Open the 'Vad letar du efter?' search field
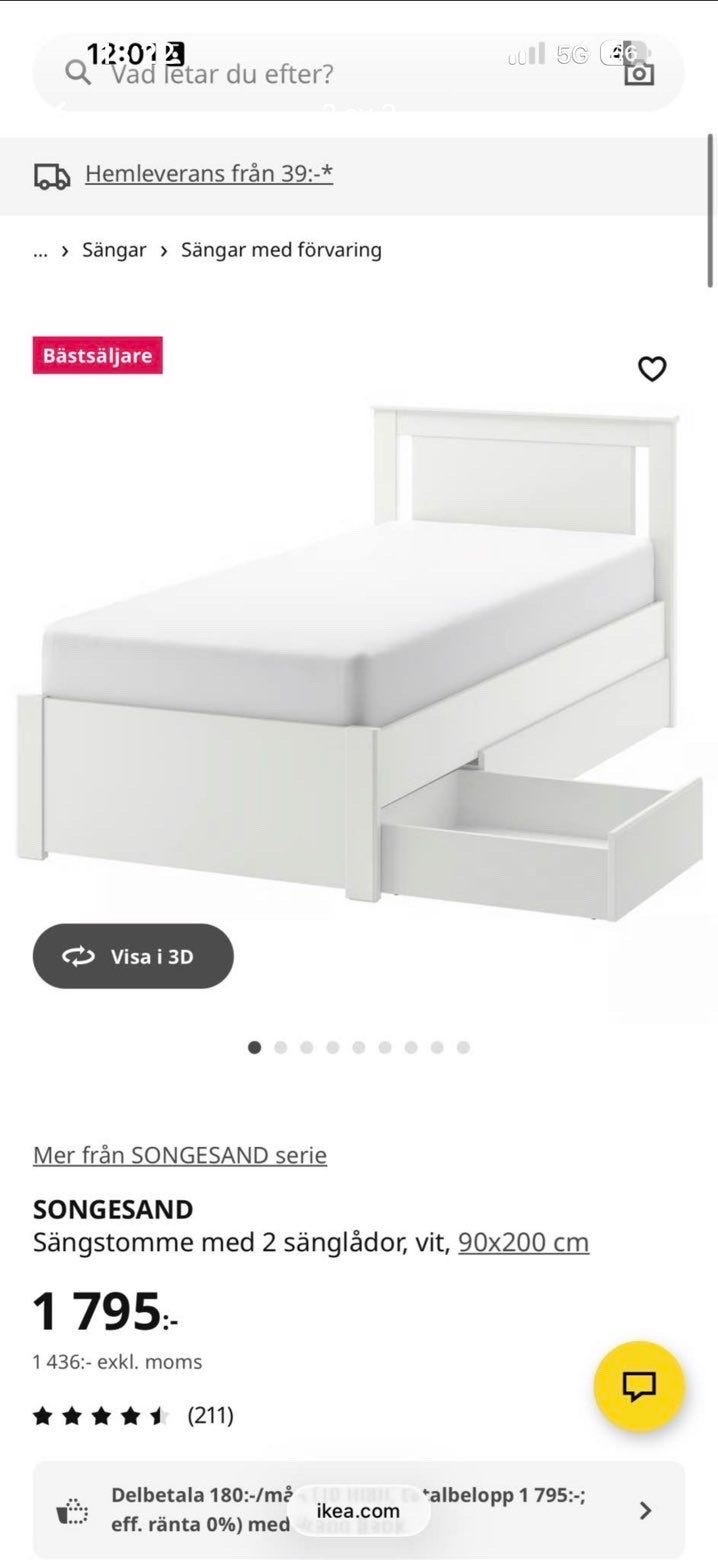 click(300, 74)
